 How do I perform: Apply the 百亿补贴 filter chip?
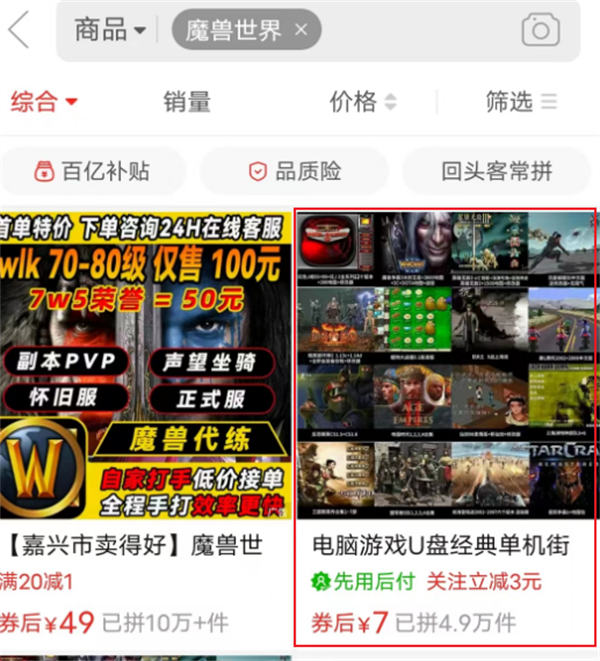pyautogui.click(x=93, y=171)
